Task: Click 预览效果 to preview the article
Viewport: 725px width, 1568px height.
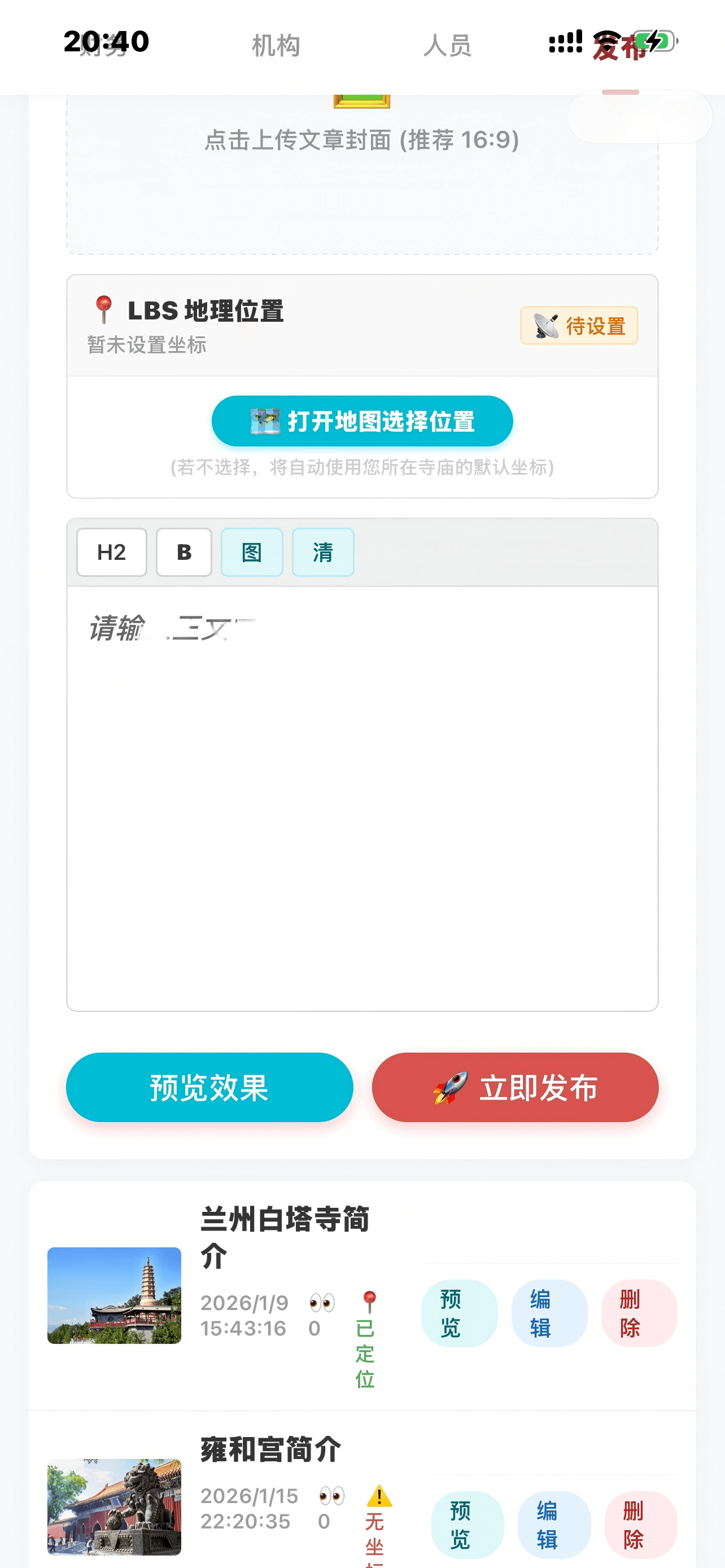Action: (x=209, y=1088)
